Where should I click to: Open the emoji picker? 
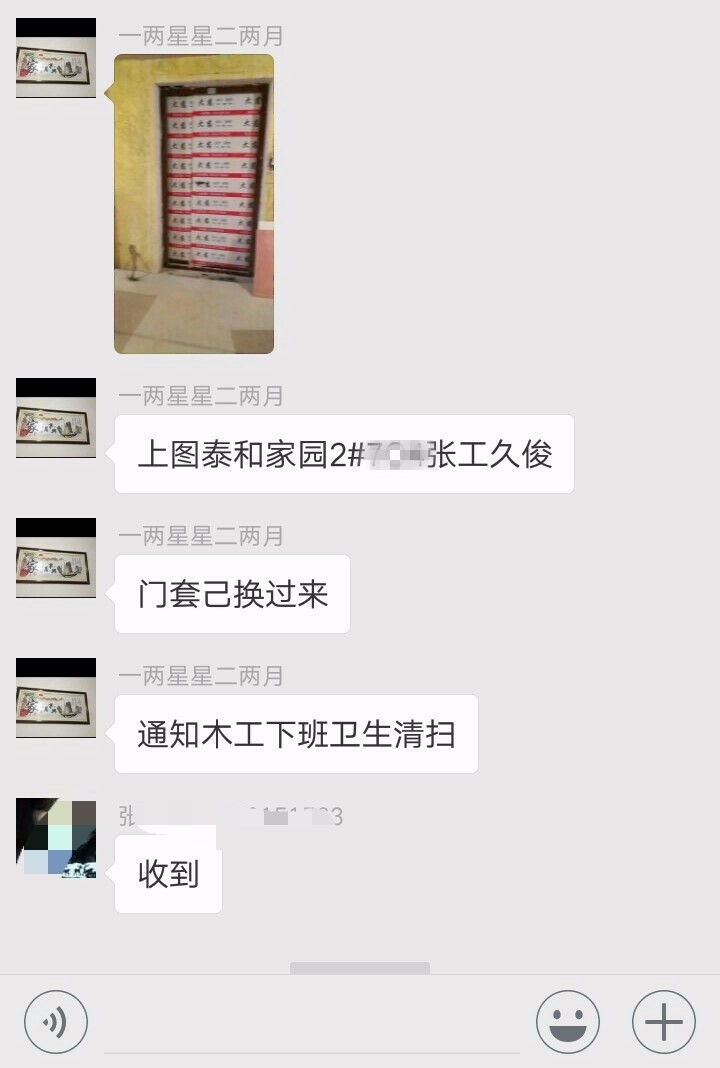tap(568, 1022)
